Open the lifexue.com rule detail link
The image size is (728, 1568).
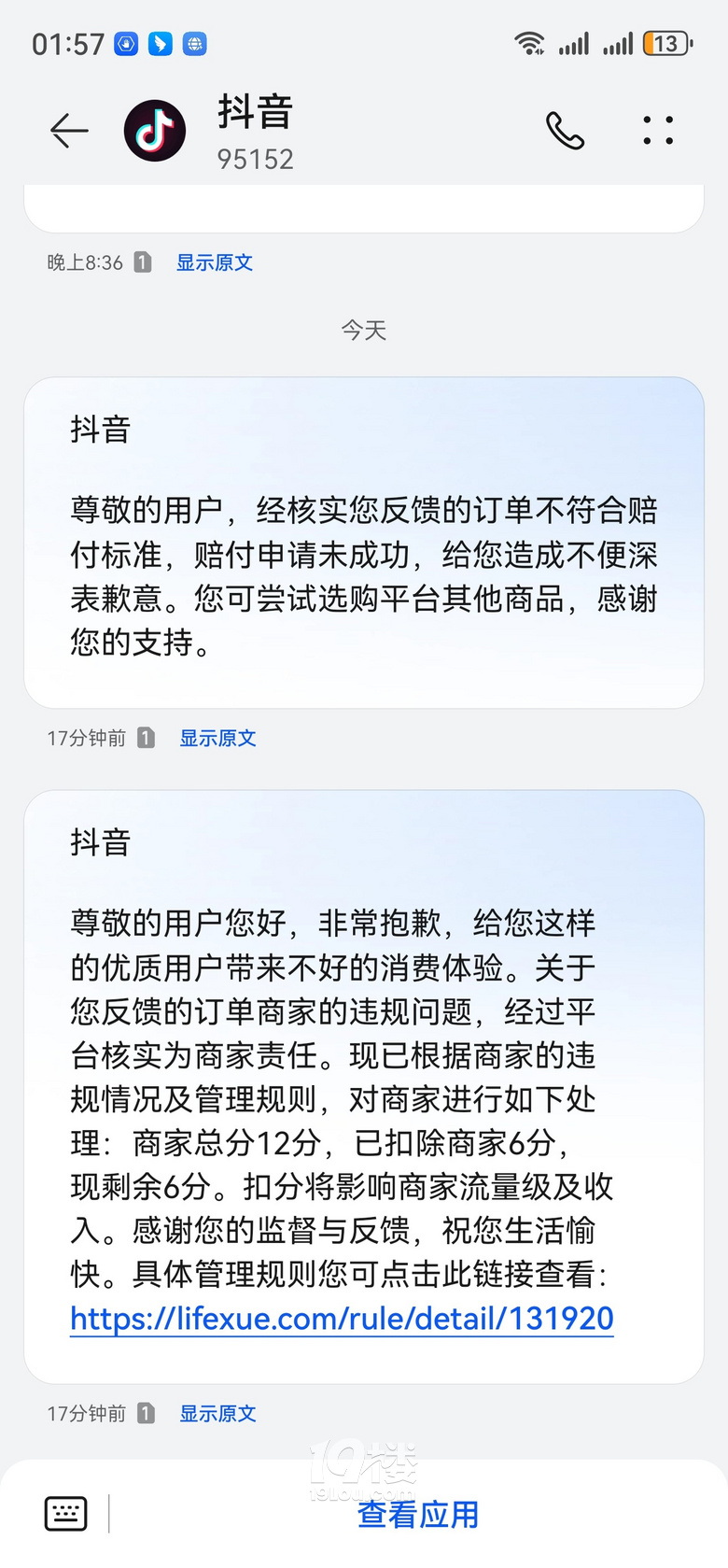click(342, 1319)
